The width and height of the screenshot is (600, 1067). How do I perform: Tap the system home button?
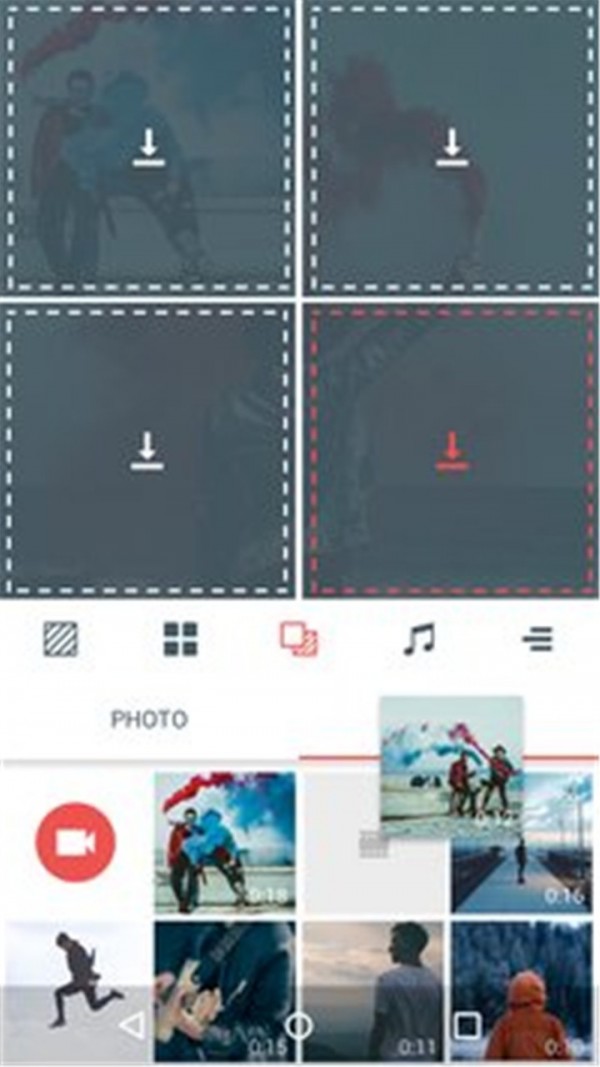point(299,1026)
